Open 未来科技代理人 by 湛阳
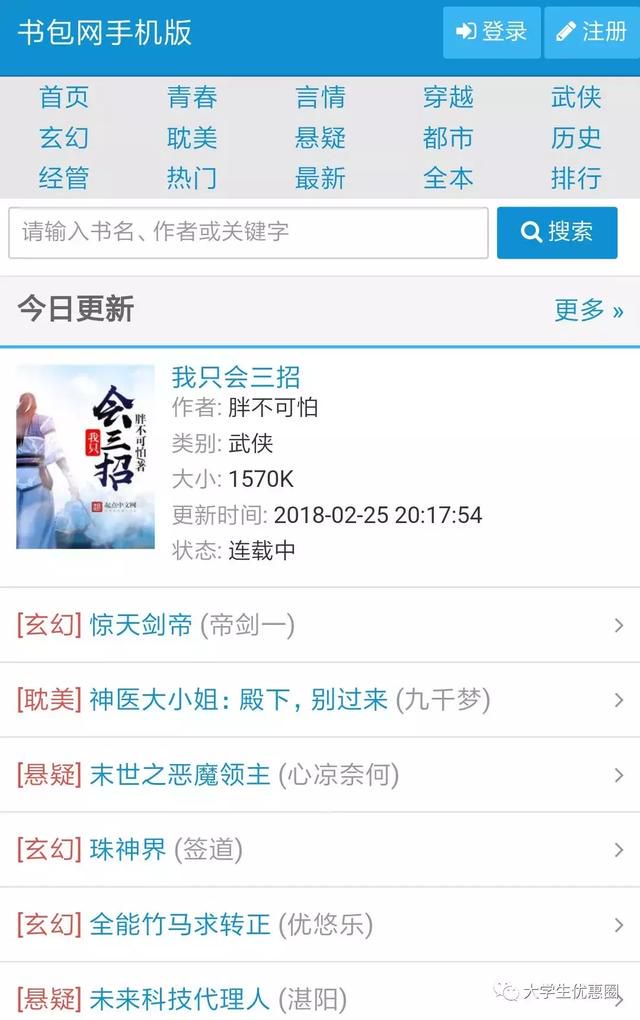Viewport: 640px width, 1020px height. coord(180,998)
